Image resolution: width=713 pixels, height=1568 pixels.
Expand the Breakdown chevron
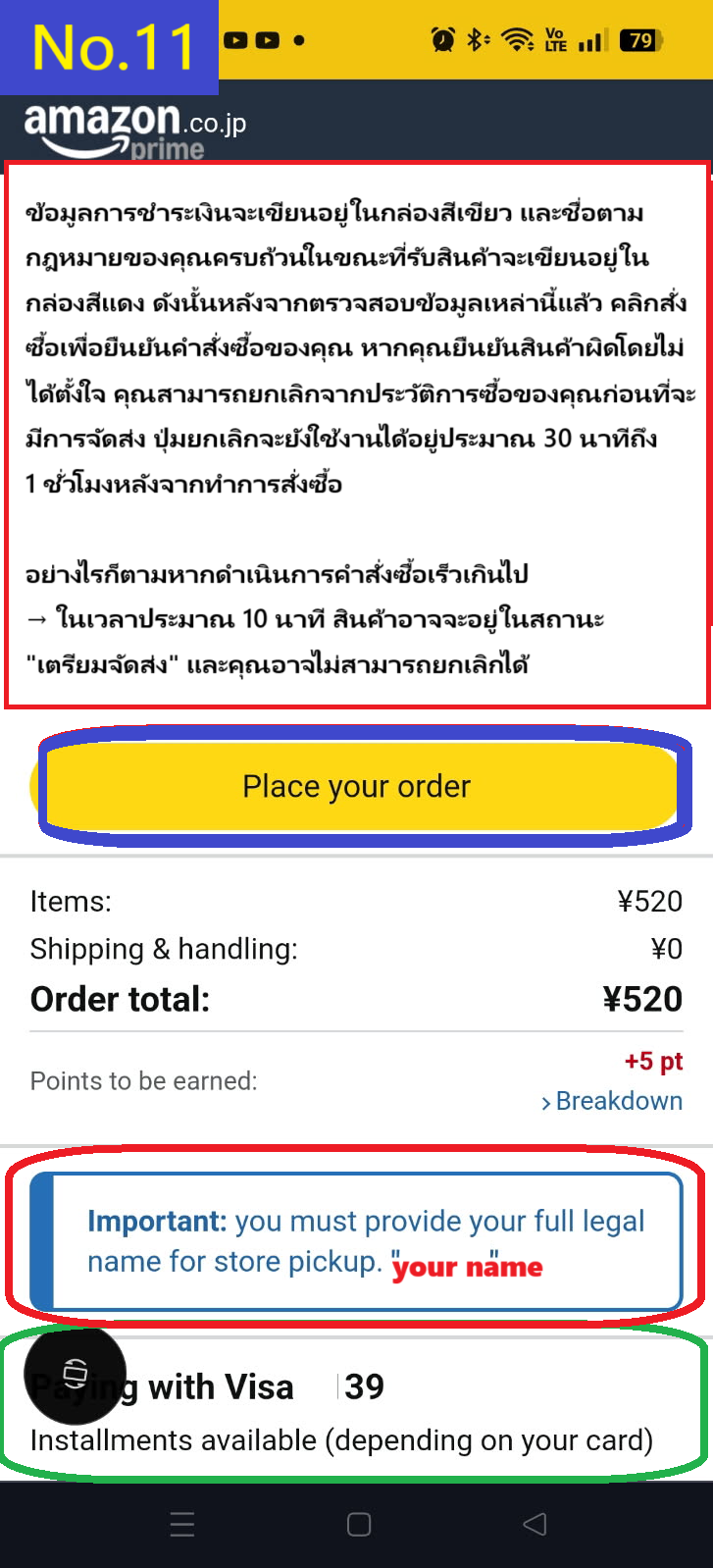[x=547, y=1101]
